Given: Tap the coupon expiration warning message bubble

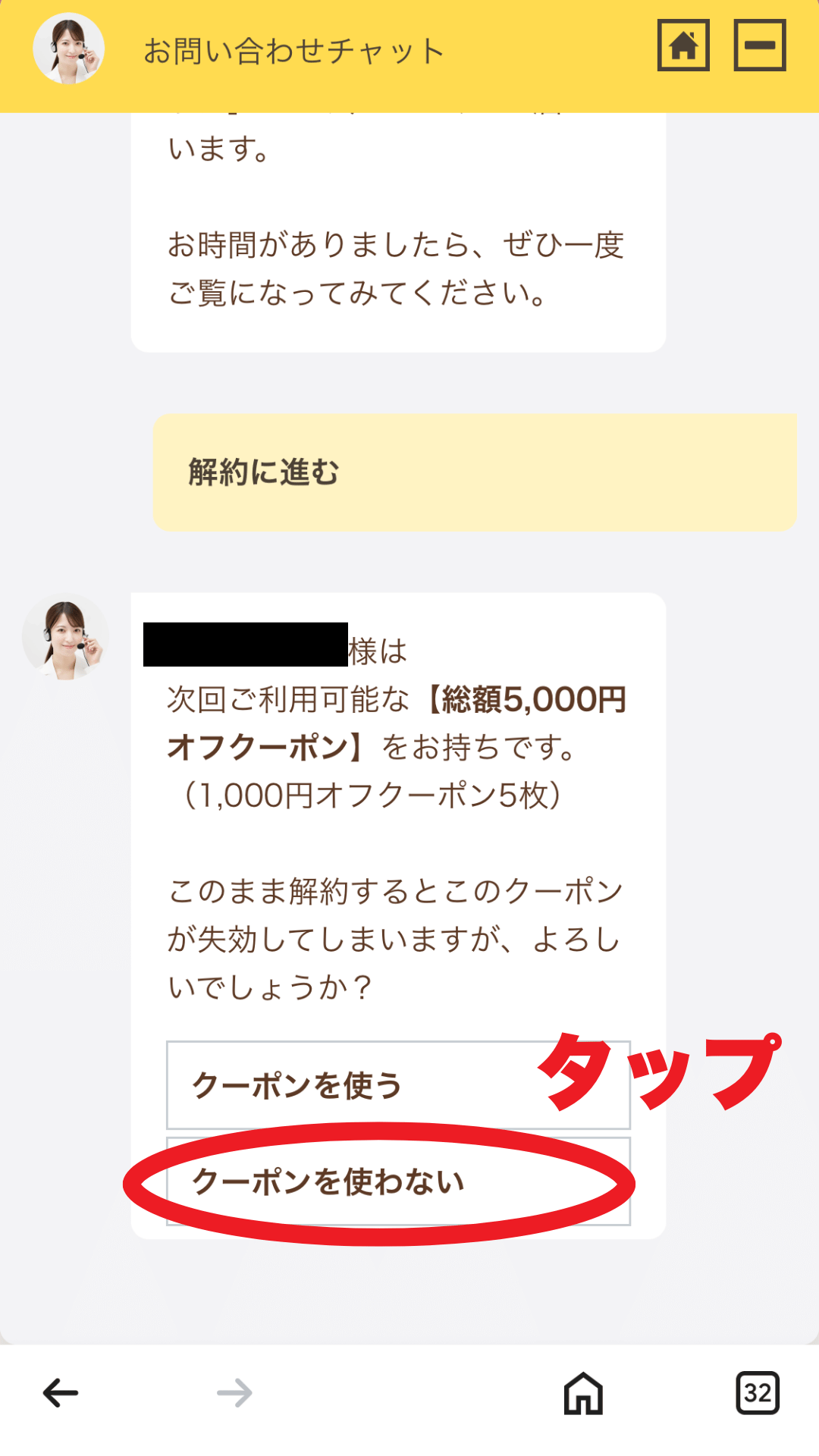Looking at the screenshot, I should coord(394,933).
